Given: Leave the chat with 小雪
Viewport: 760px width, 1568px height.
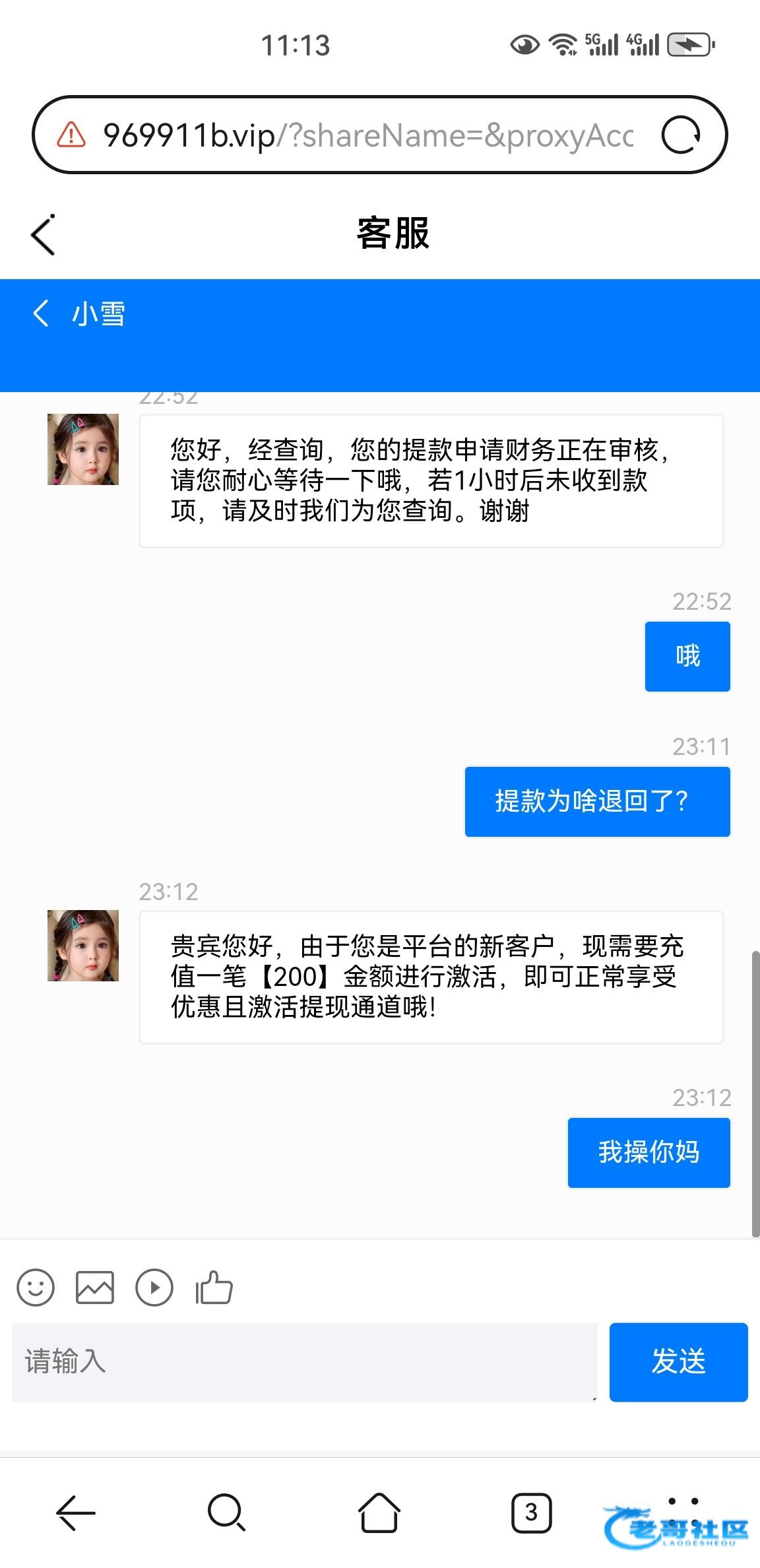Looking at the screenshot, I should (x=41, y=313).
